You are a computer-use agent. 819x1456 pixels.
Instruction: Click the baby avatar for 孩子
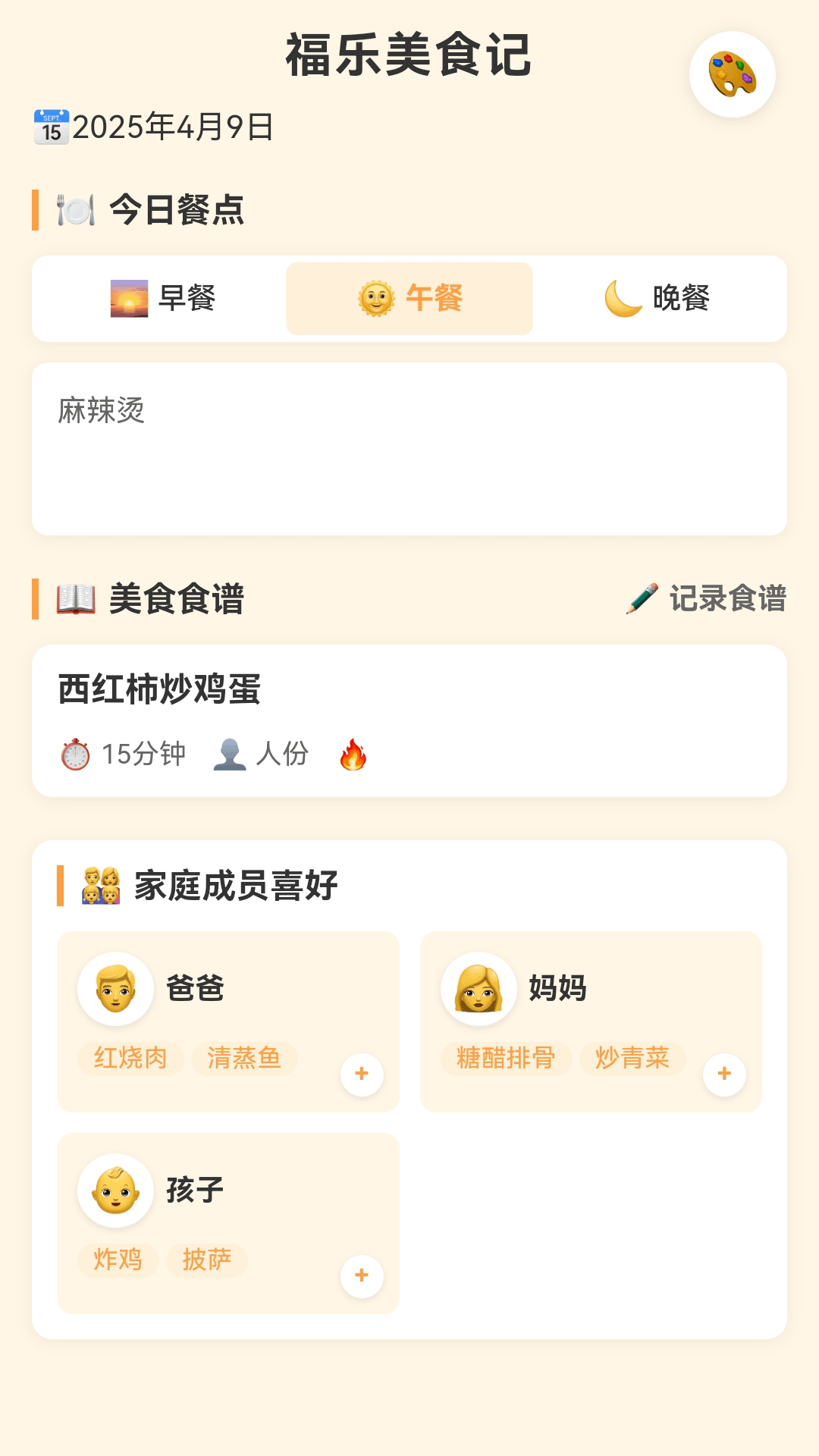click(x=115, y=1191)
